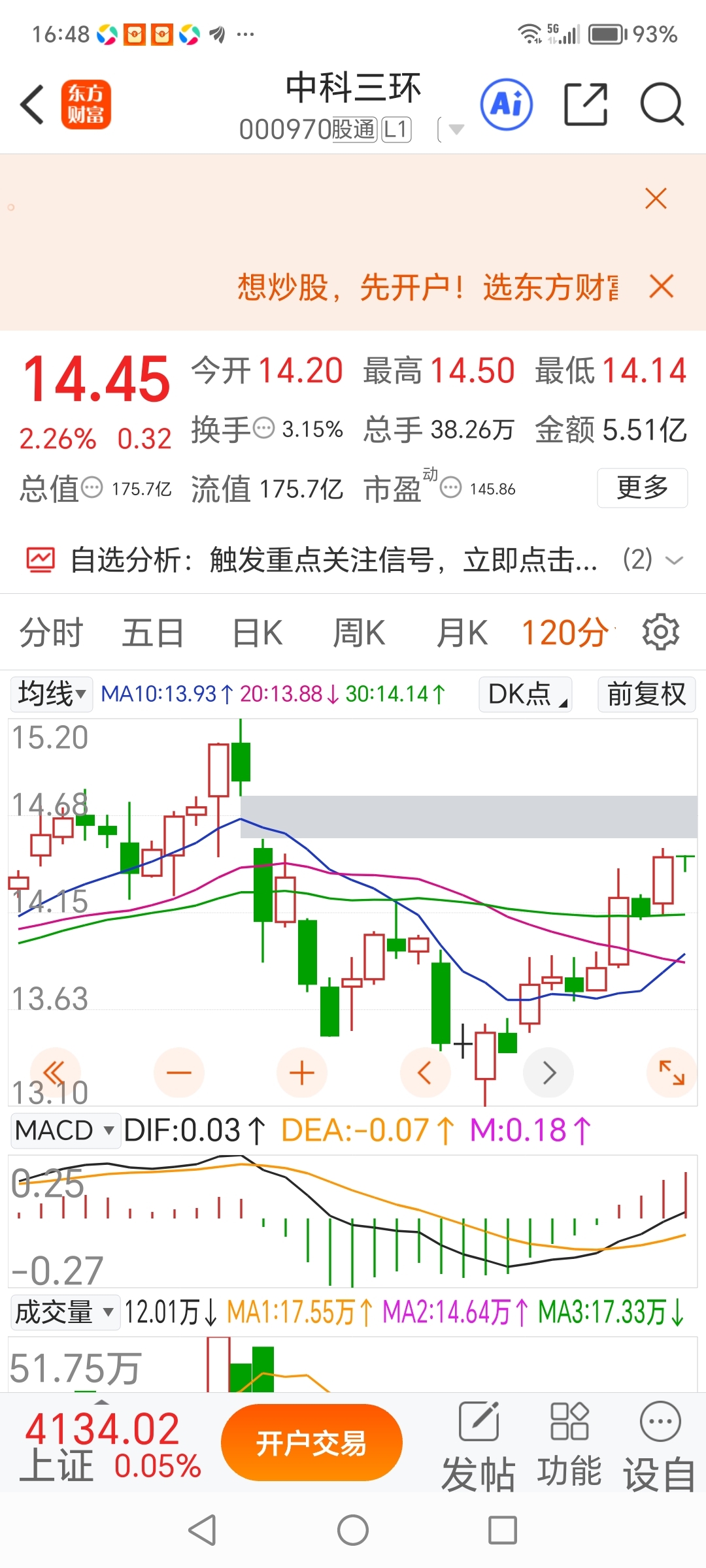Open stock search magnifier
The height and width of the screenshot is (1568, 706).
662,105
